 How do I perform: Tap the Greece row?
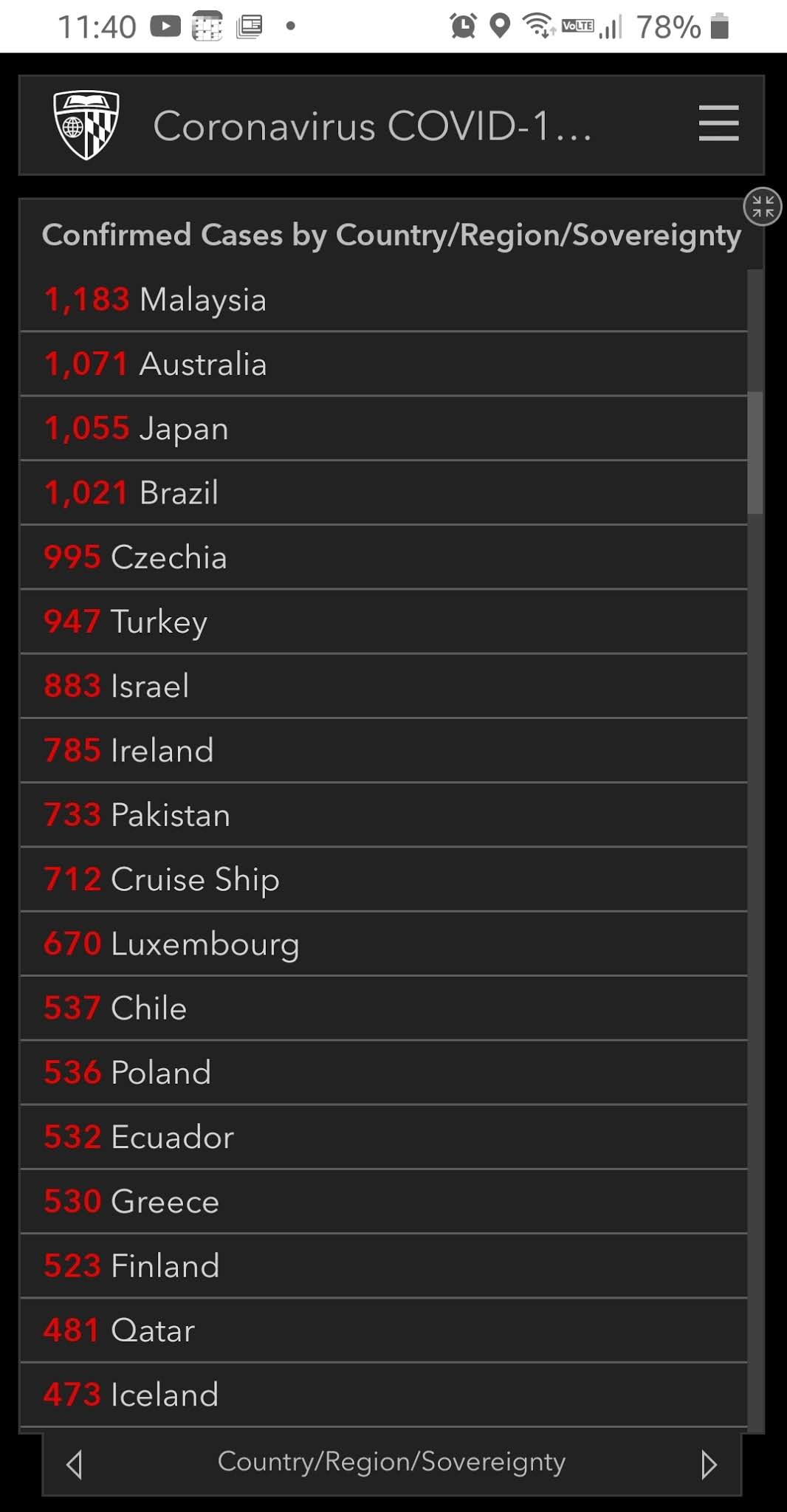coord(383,1201)
